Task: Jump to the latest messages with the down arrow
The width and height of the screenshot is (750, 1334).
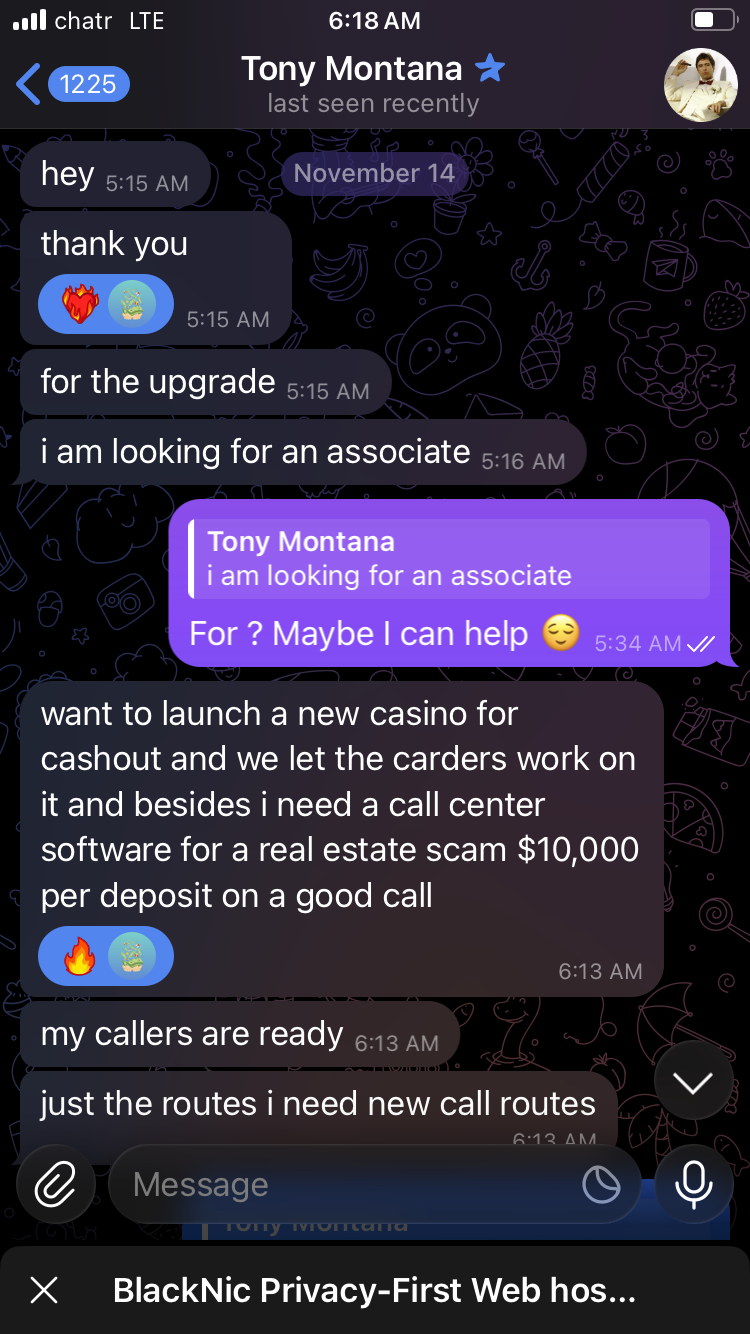Action: (x=693, y=1082)
